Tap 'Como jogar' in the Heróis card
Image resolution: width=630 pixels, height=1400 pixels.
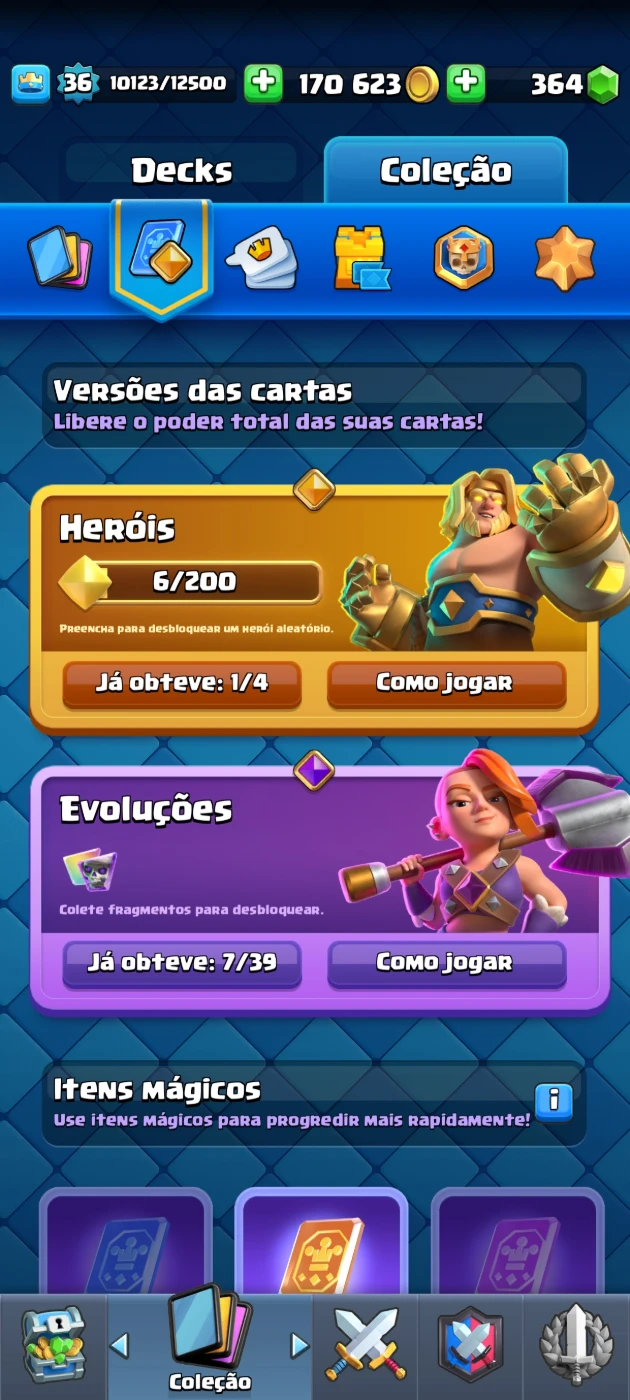[446, 683]
